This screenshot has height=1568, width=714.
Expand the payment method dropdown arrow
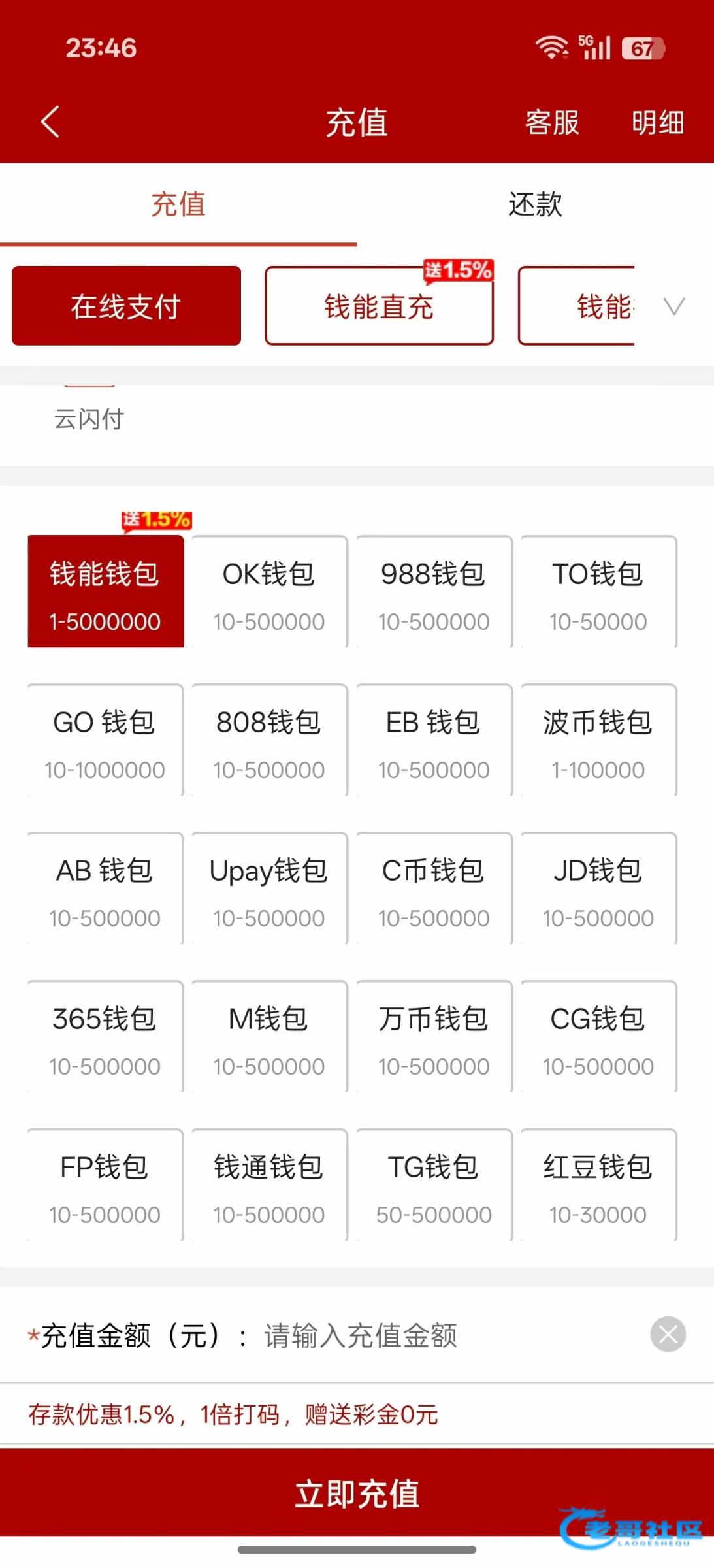coord(673,306)
